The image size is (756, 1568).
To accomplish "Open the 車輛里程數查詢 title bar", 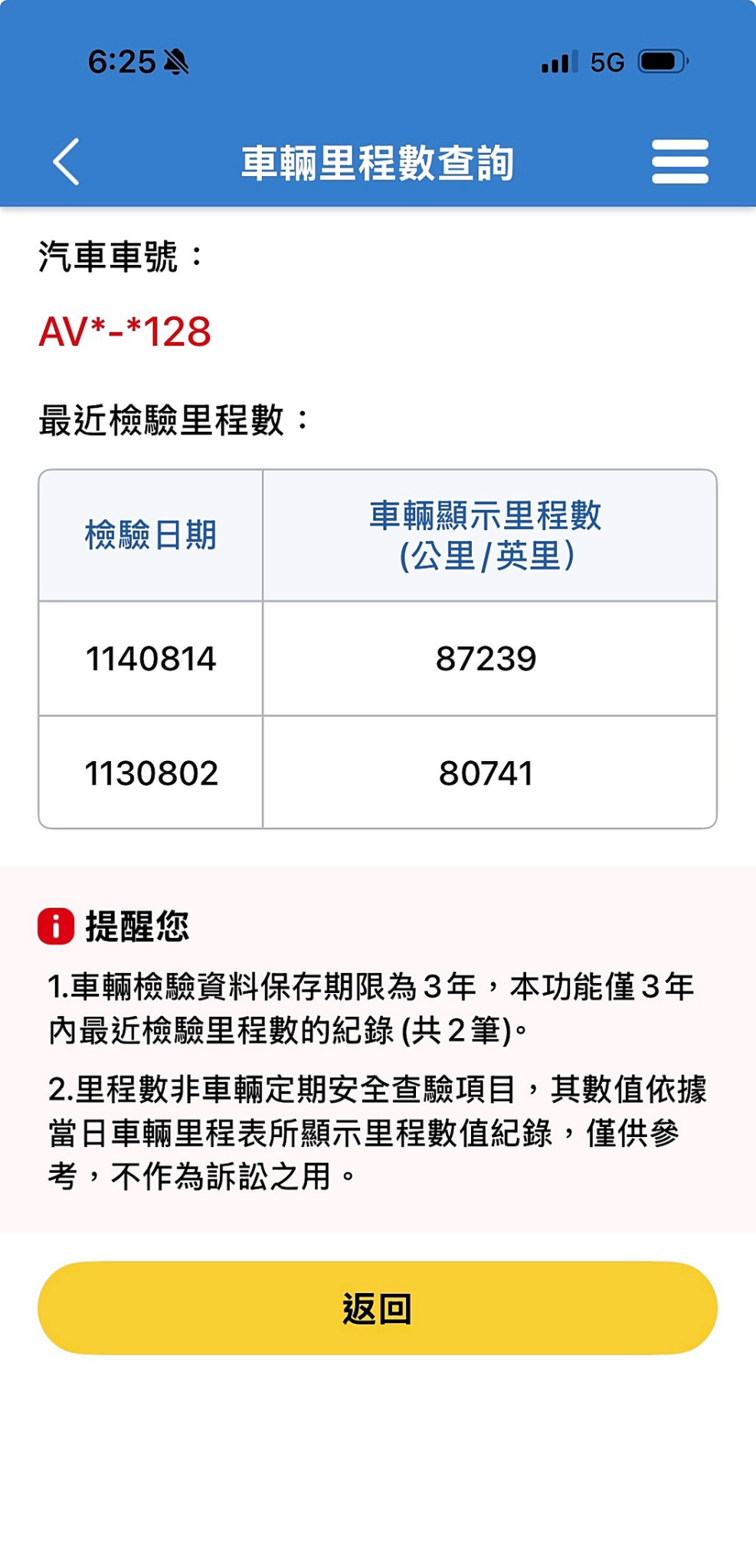I will [378, 159].
